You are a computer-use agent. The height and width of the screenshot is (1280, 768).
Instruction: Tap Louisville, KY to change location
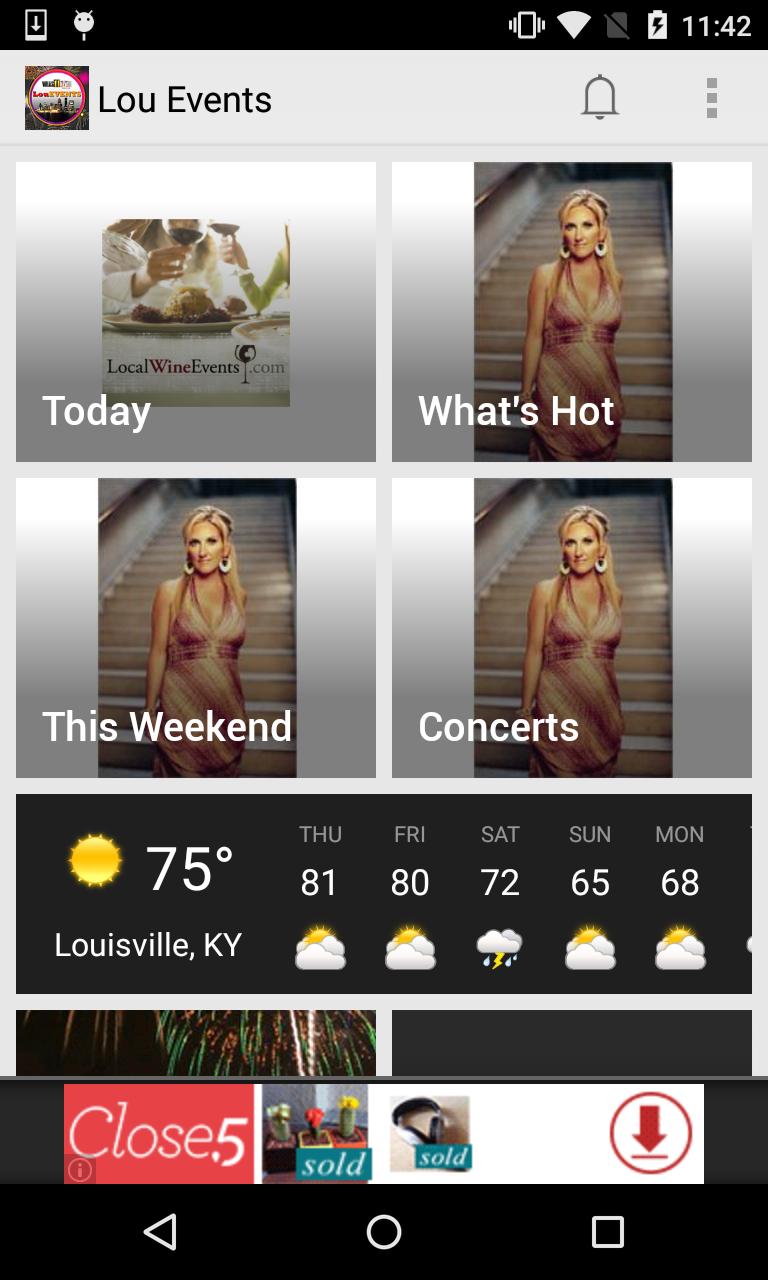coord(148,944)
